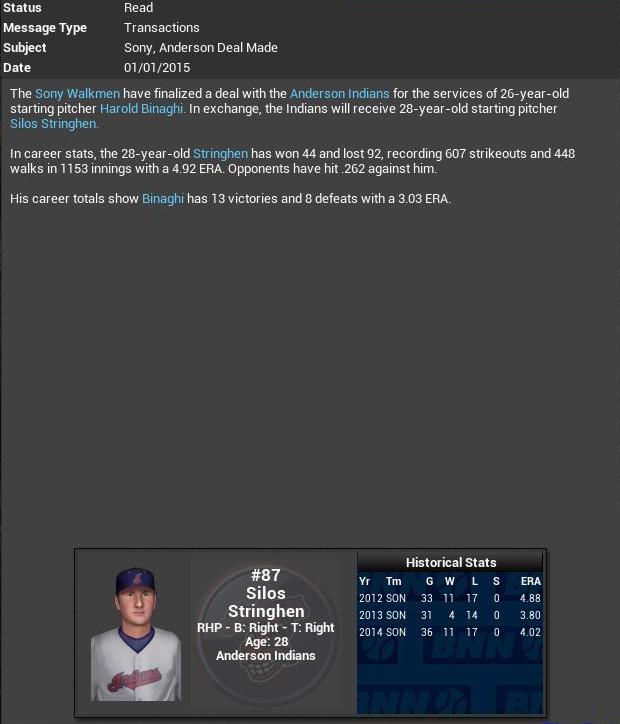
Task: Open the Anderson Indians team link
Action: 339,94
